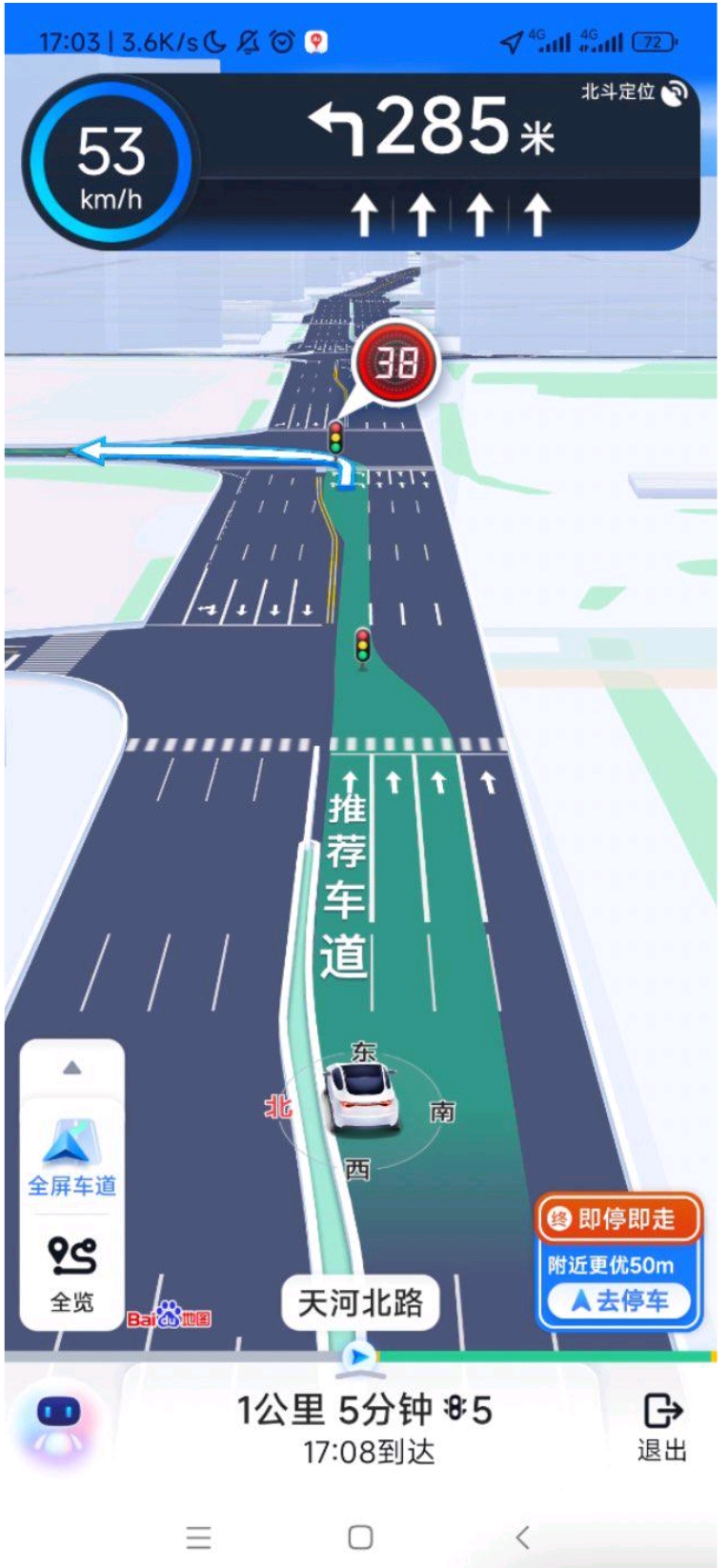The height and width of the screenshot is (1568, 728).
Task: Tap 全屏车道 full-screen lane view
Action: [71, 1157]
